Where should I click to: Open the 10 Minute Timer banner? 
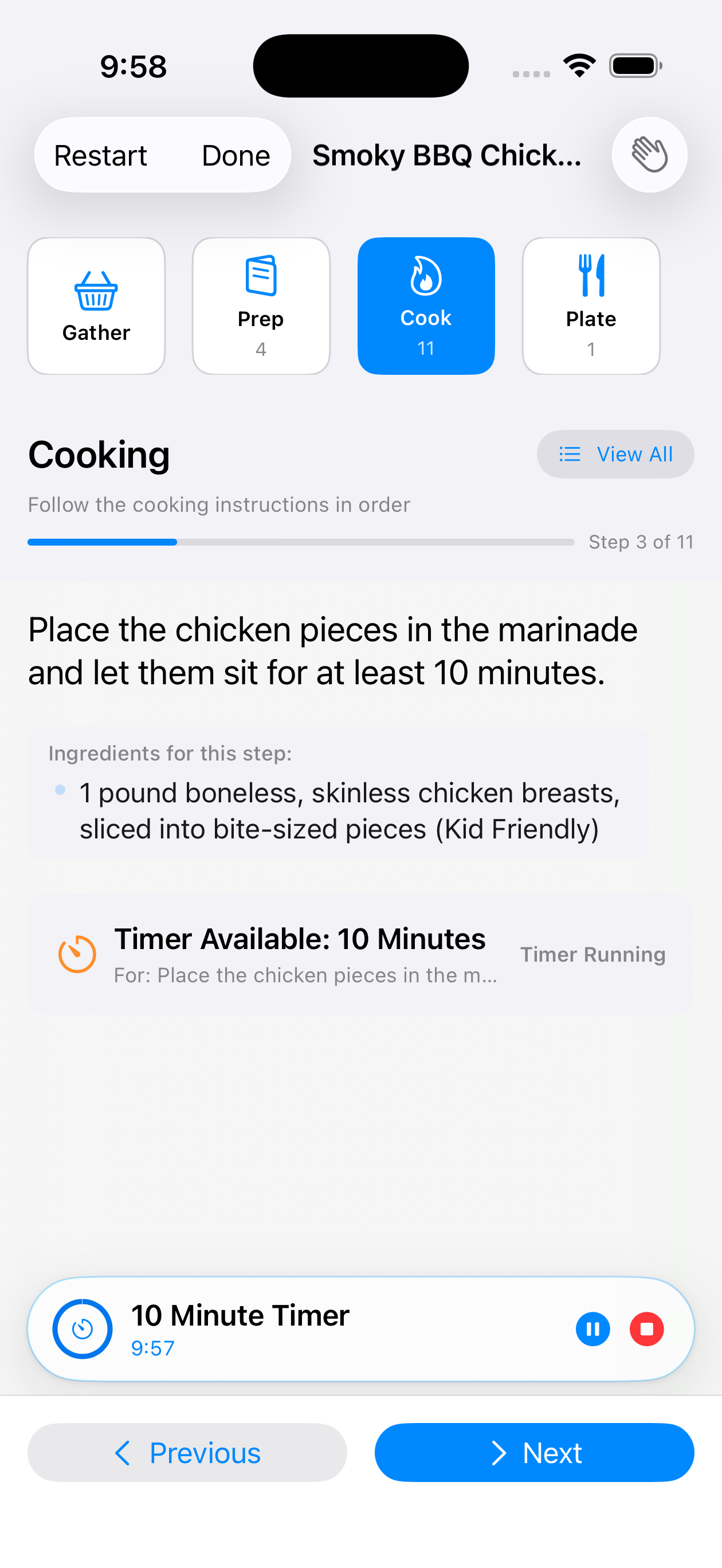[x=304, y=1329]
